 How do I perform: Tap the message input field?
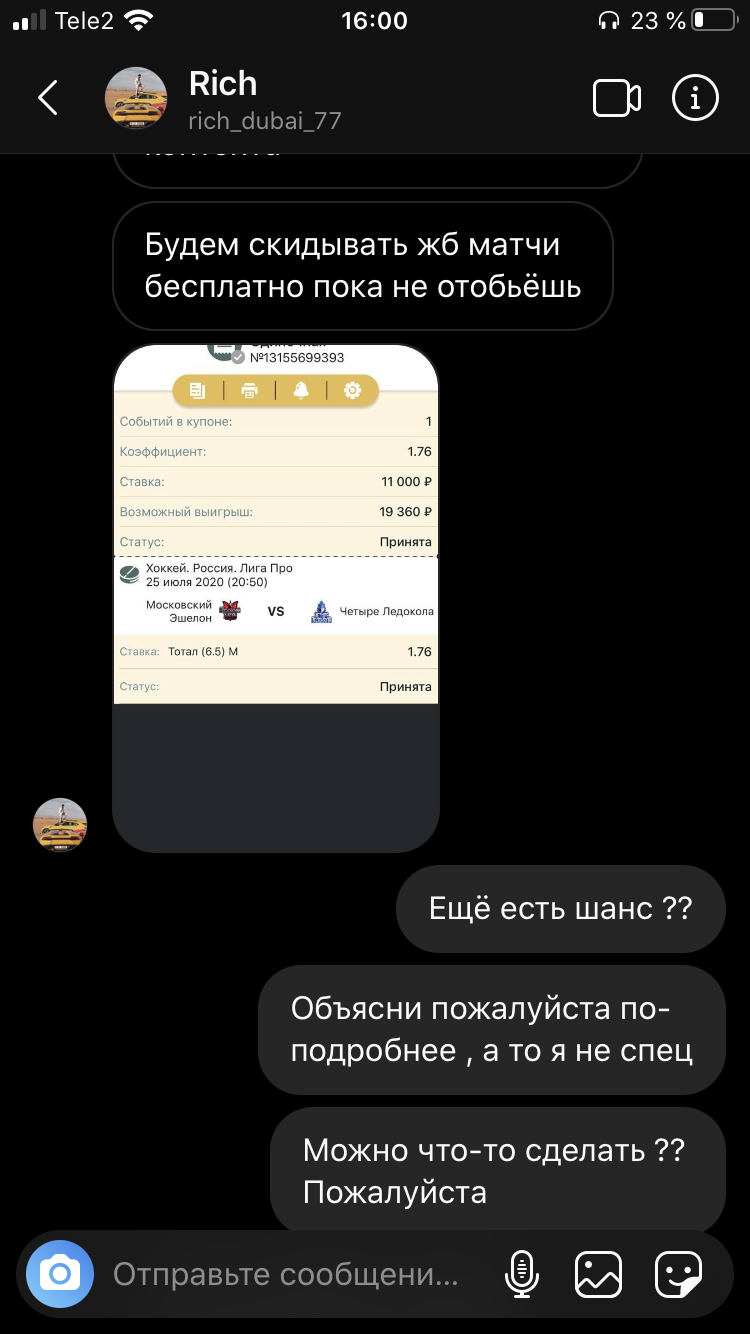pos(285,1274)
